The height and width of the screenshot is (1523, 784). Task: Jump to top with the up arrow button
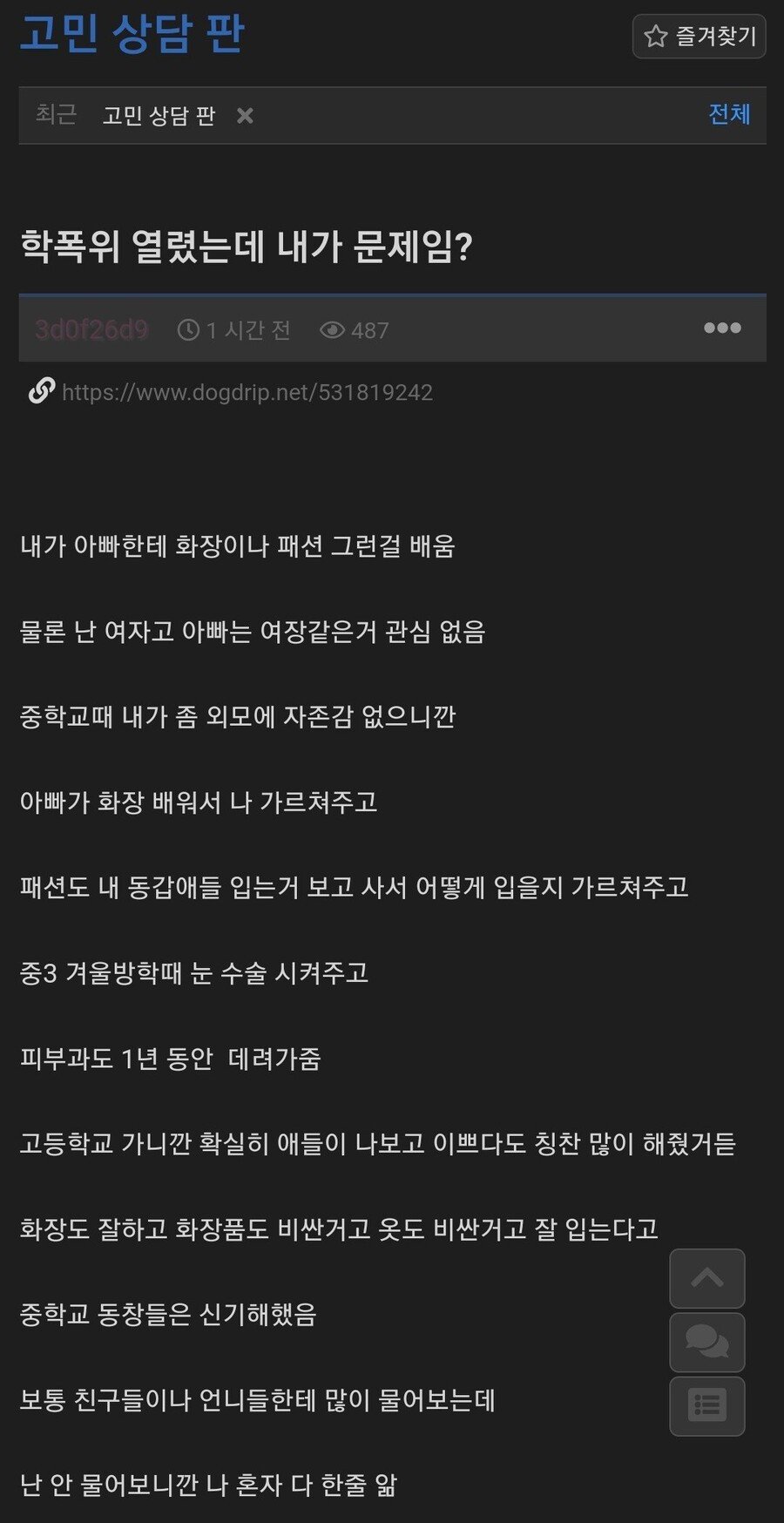(x=706, y=1278)
